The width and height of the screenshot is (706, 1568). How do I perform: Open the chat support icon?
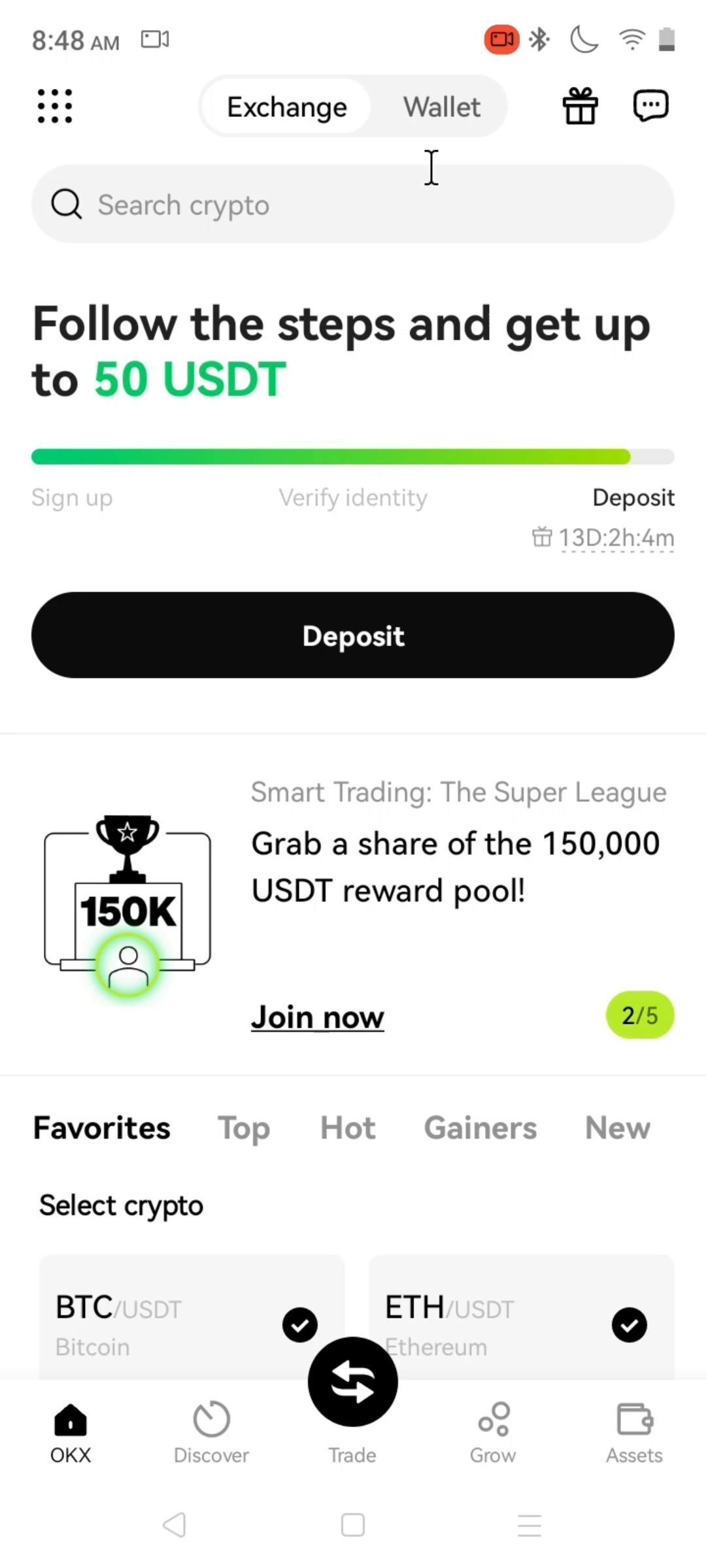650,106
